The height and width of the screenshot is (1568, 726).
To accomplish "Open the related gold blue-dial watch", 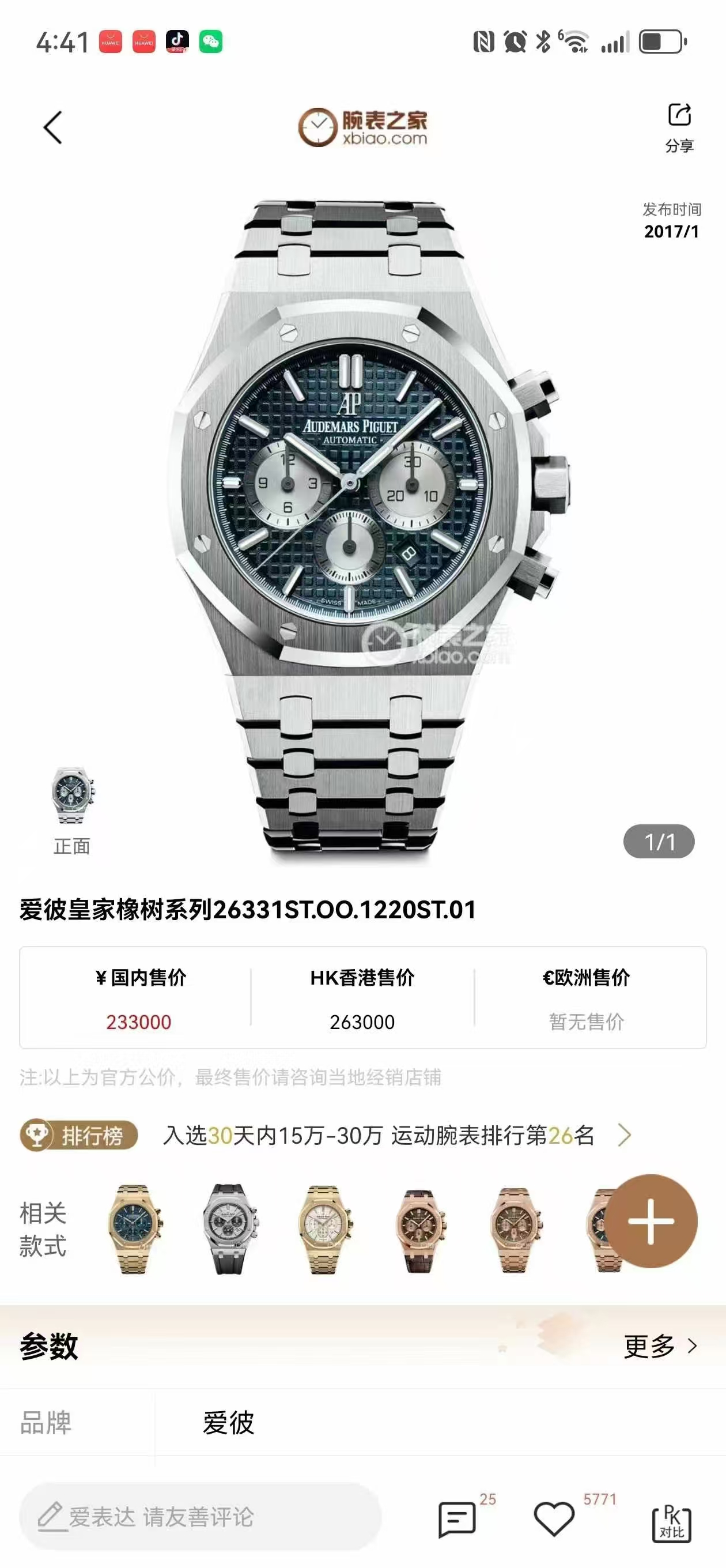I will (134, 1229).
